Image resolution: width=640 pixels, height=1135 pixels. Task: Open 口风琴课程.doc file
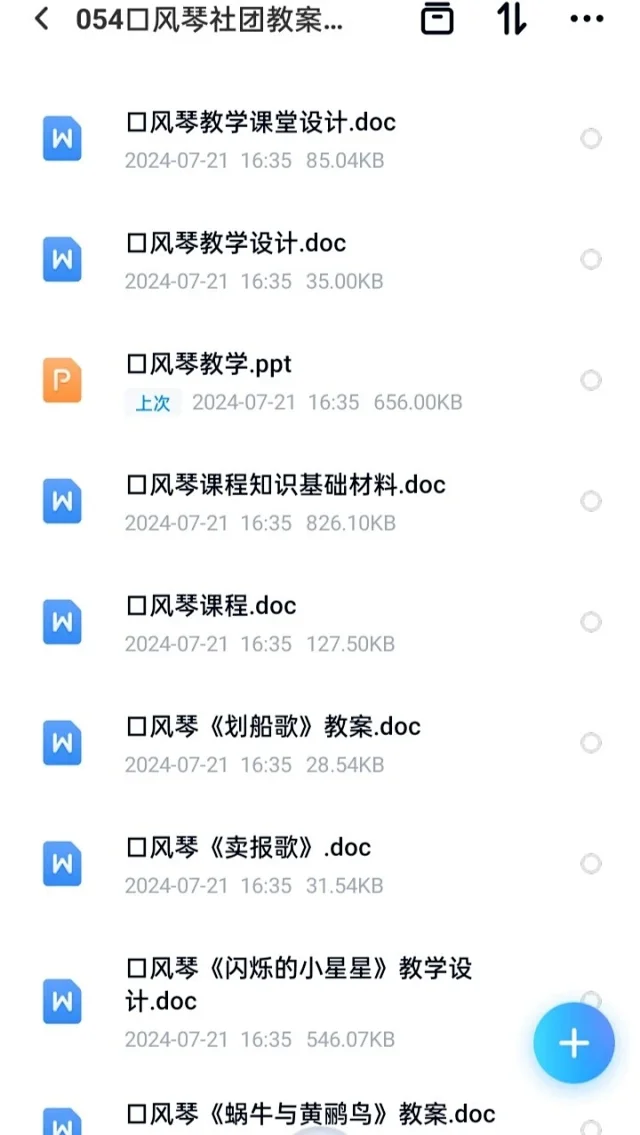pos(320,622)
